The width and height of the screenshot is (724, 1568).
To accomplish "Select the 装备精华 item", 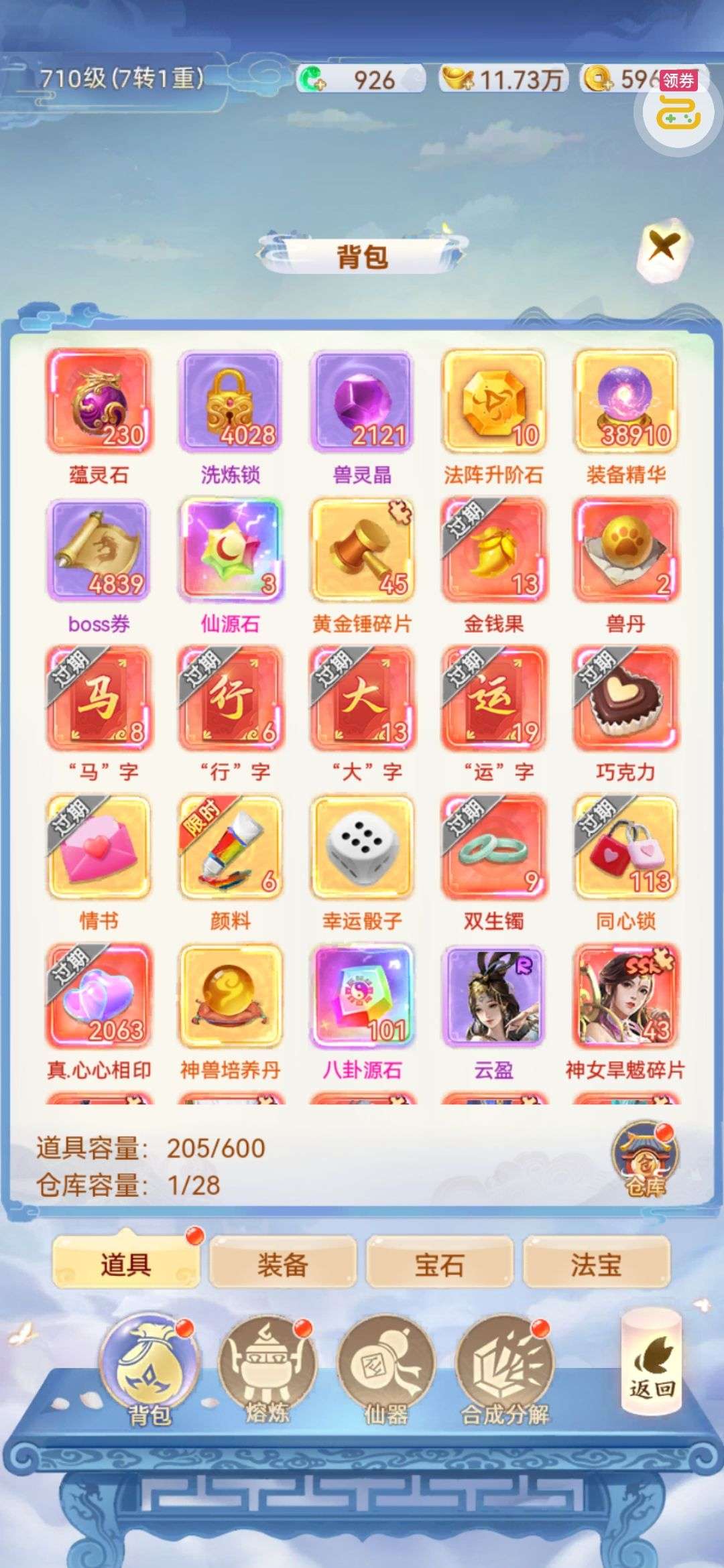I will coord(625,401).
